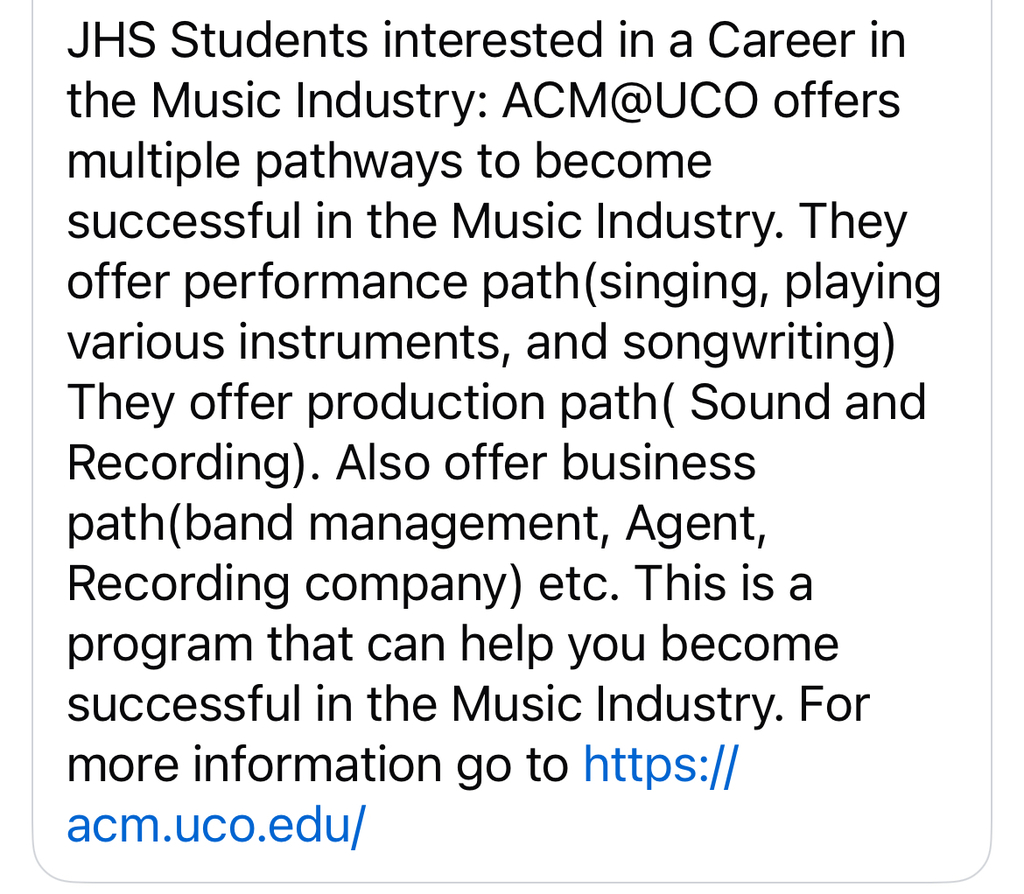Viewport: 1024px width, 894px height.
Task: Open the acm.uco.edu website link
Action: coord(216,825)
